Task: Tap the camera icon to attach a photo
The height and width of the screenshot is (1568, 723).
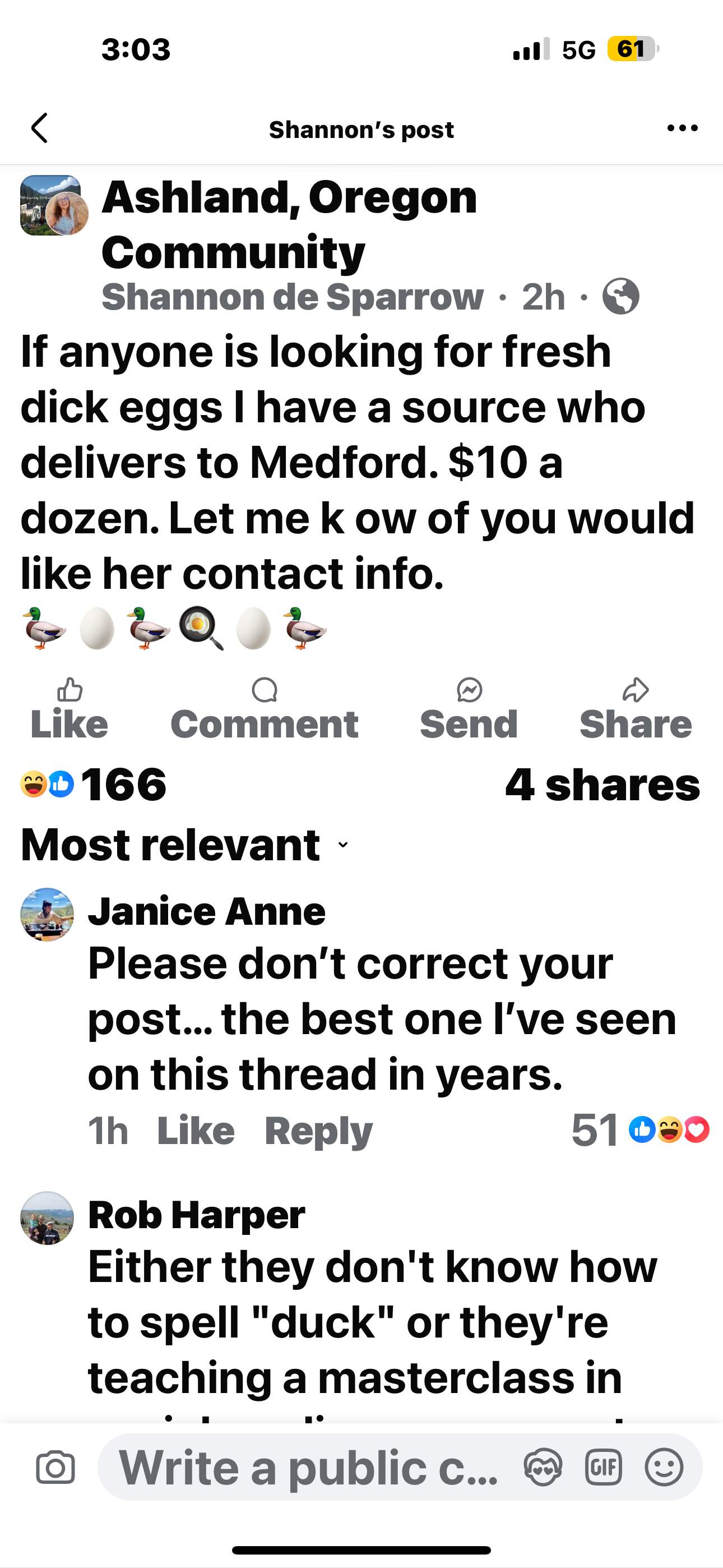Action: pyautogui.click(x=55, y=1468)
